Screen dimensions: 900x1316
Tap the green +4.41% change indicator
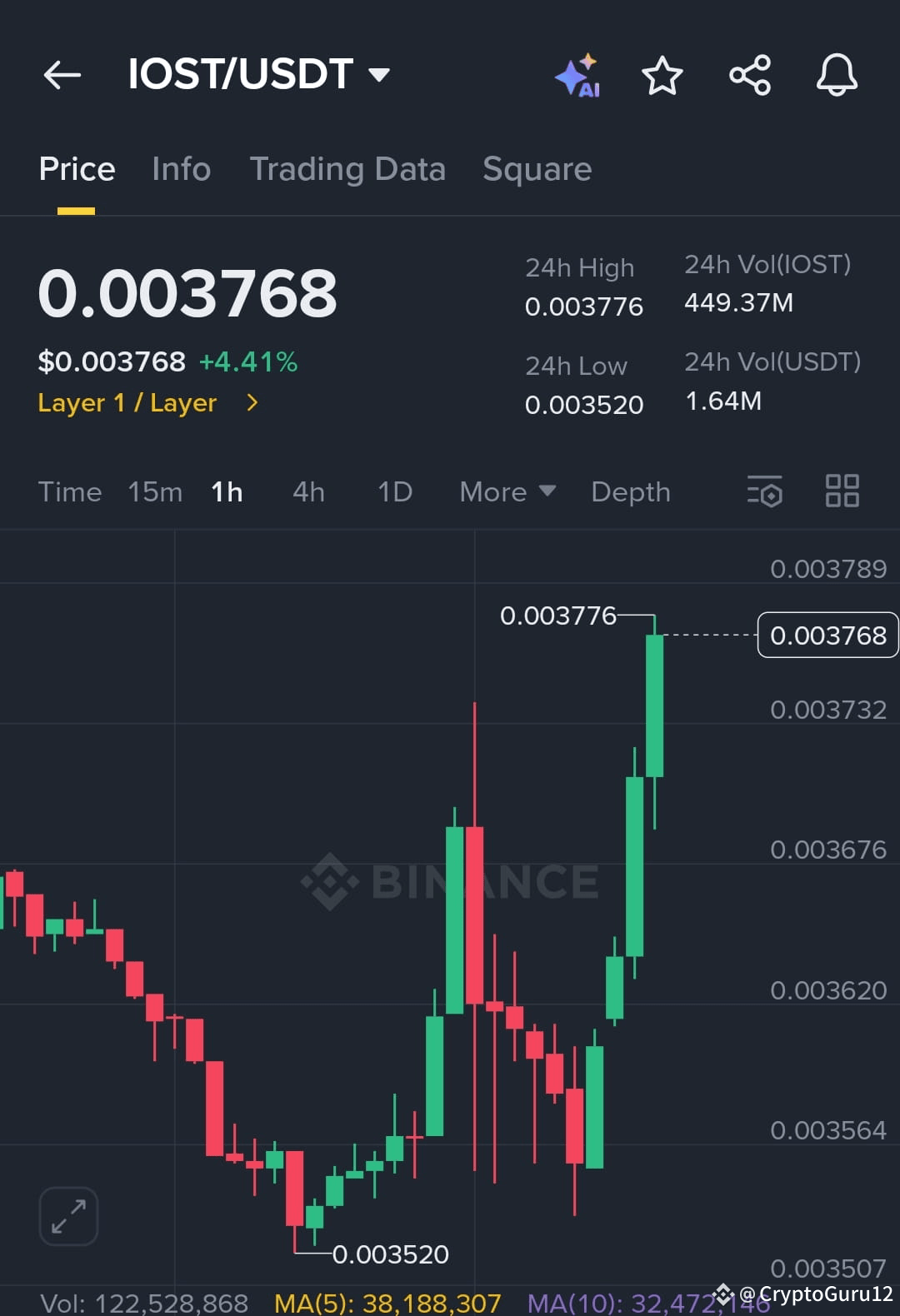coord(247,361)
